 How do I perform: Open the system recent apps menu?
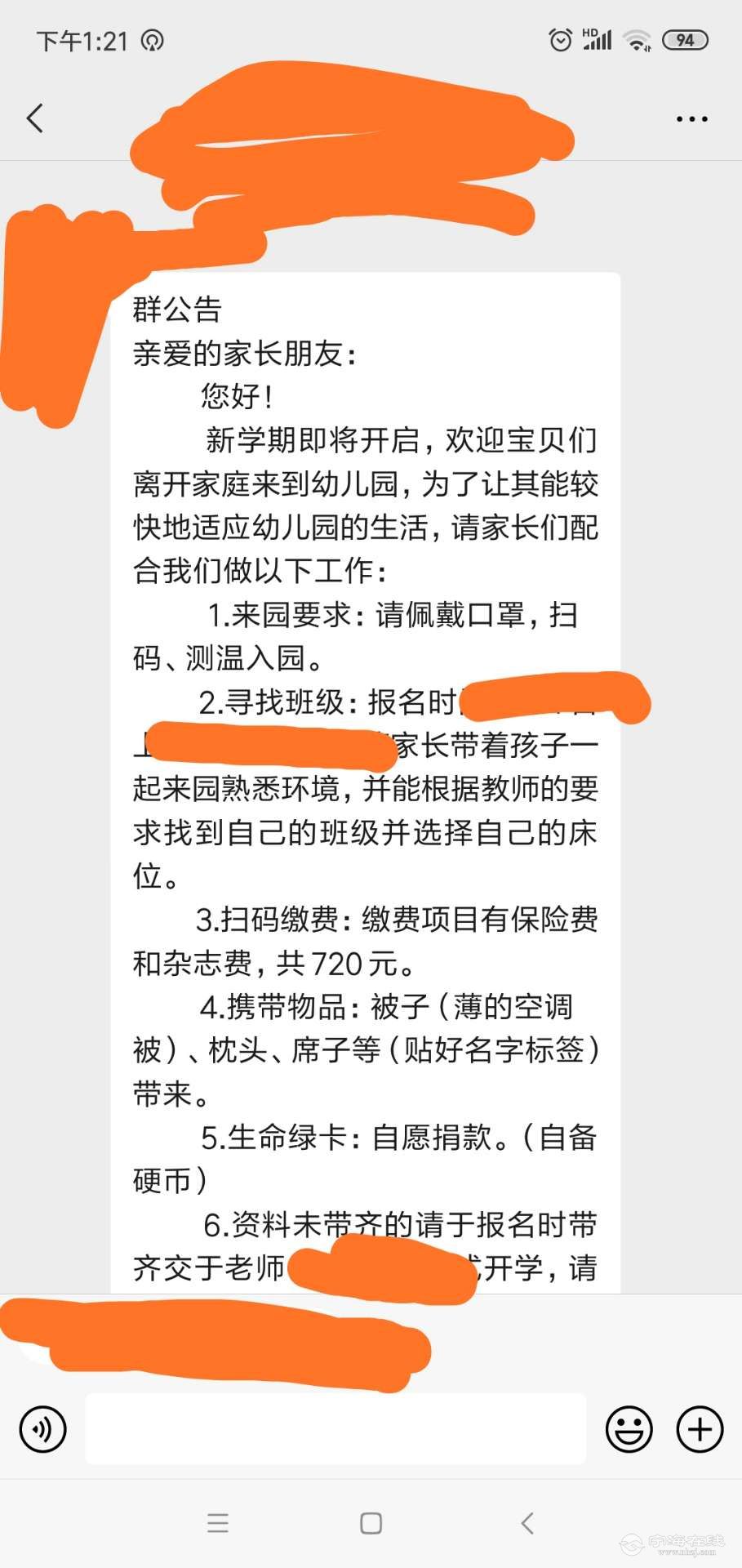[x=218, y=1523]
